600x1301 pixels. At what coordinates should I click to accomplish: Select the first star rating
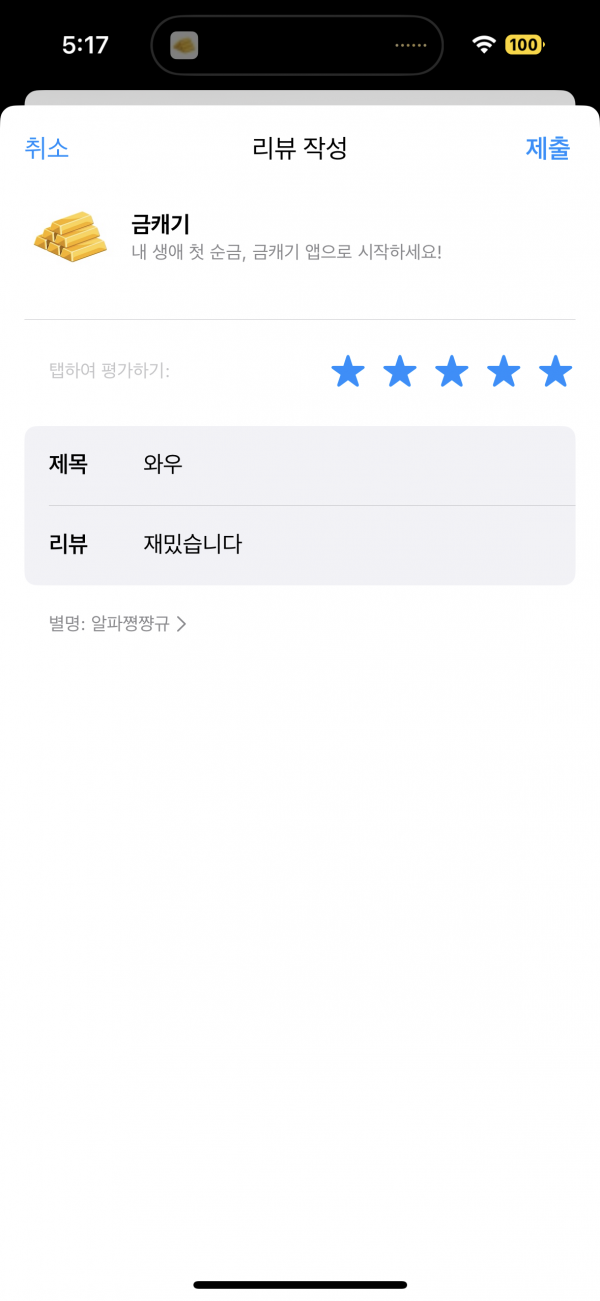click(348, 372)
